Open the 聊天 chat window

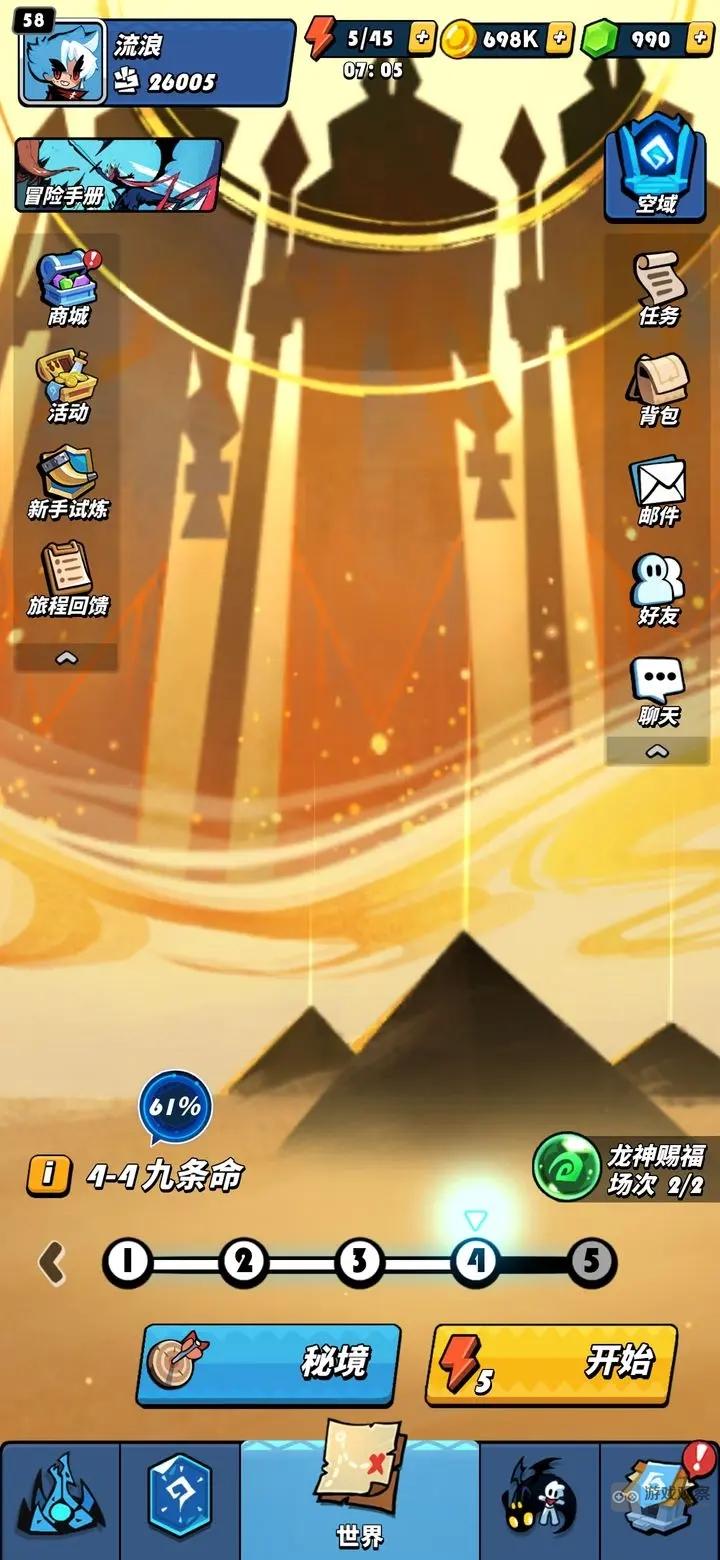coord(658,690)
